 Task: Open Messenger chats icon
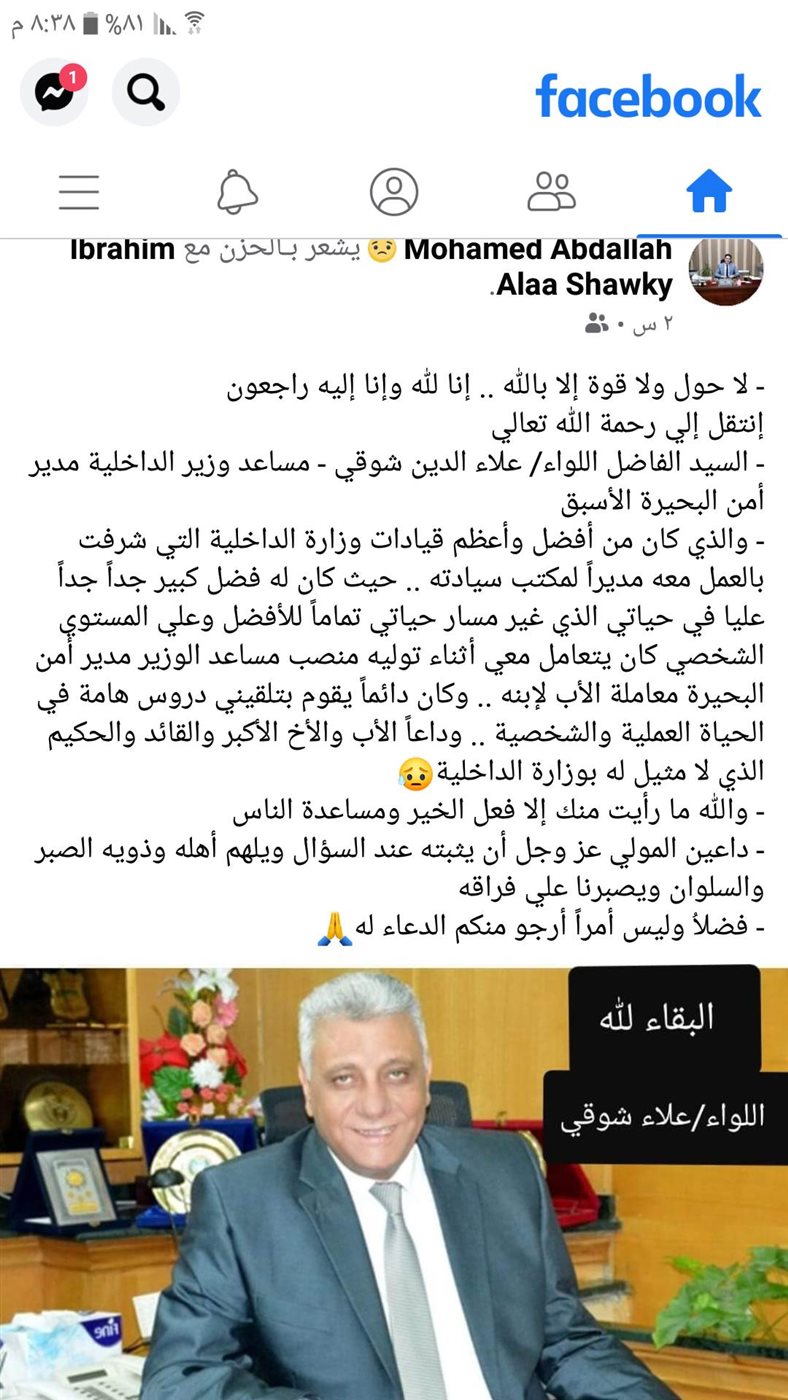tap(53, 93)
